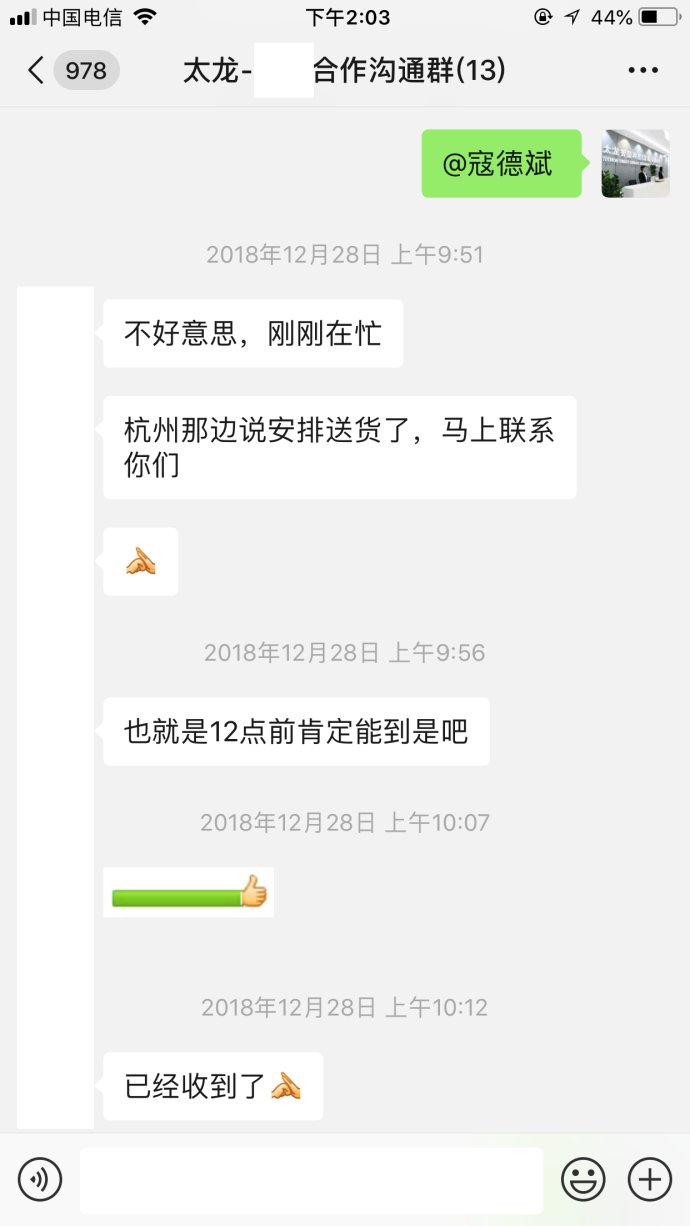Open the emoji sticker panel
The image size is (690, 1226).
(x=583, y=1180)
